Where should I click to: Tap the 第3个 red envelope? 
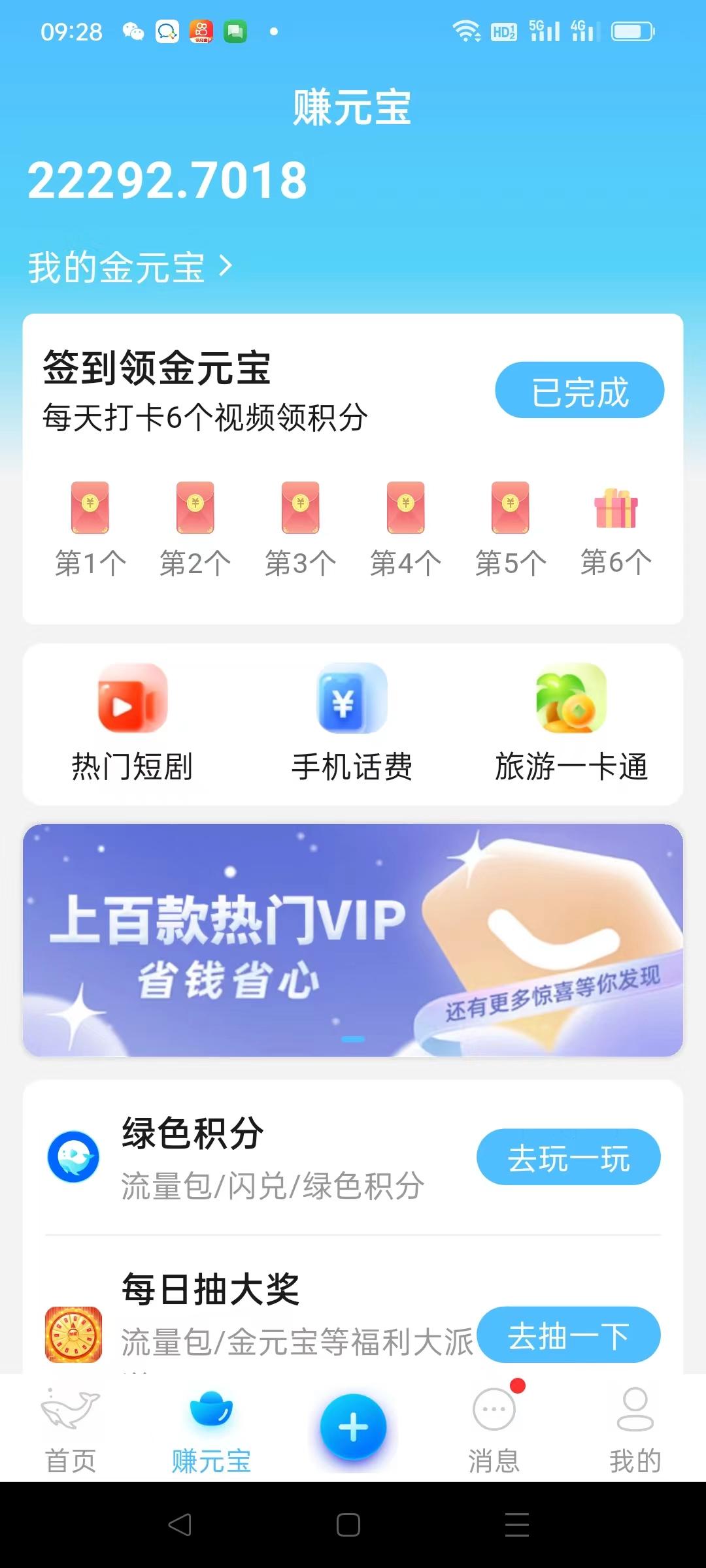coord(300,508)
